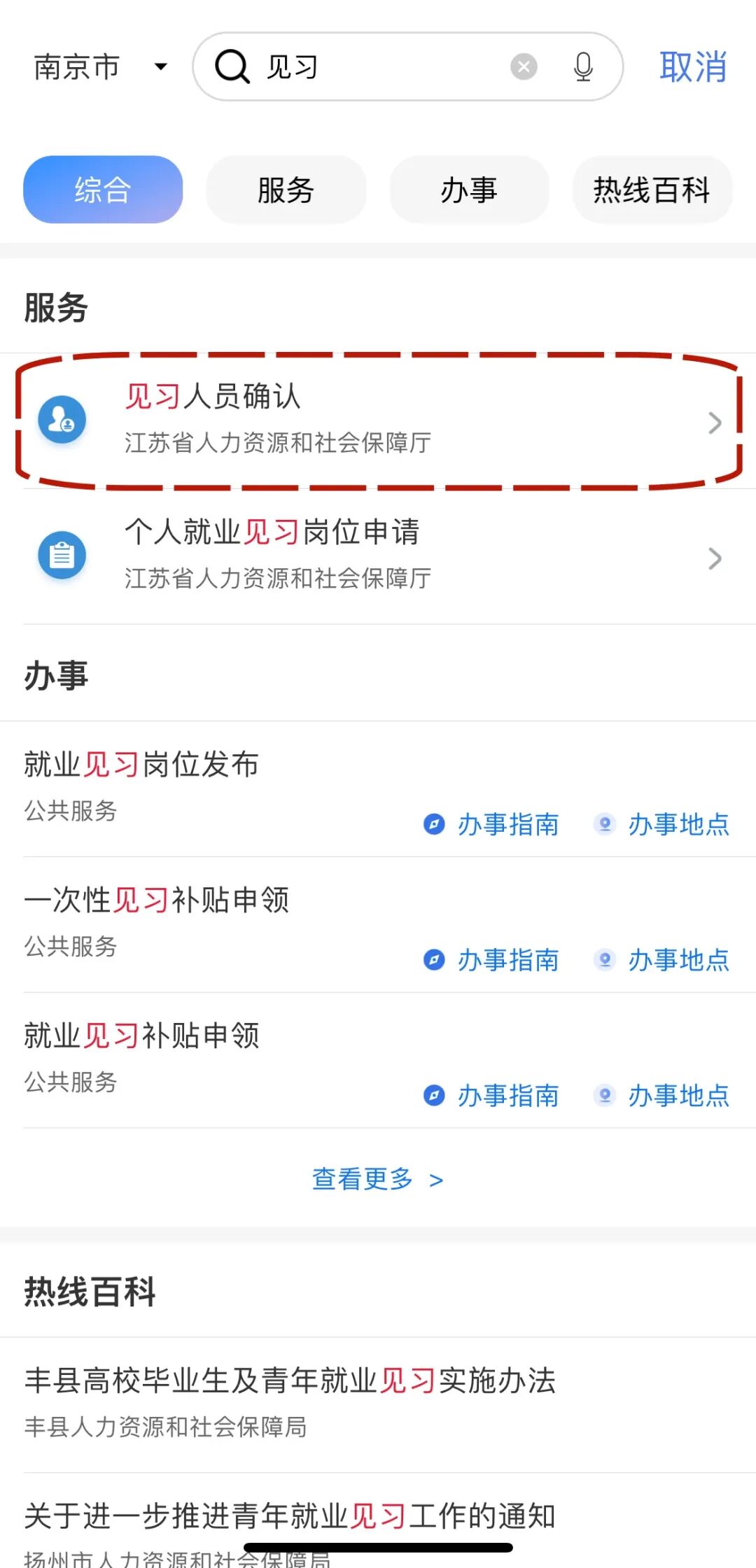Switch to the 热线百科 tab
756x1568 pixels.
652,189
